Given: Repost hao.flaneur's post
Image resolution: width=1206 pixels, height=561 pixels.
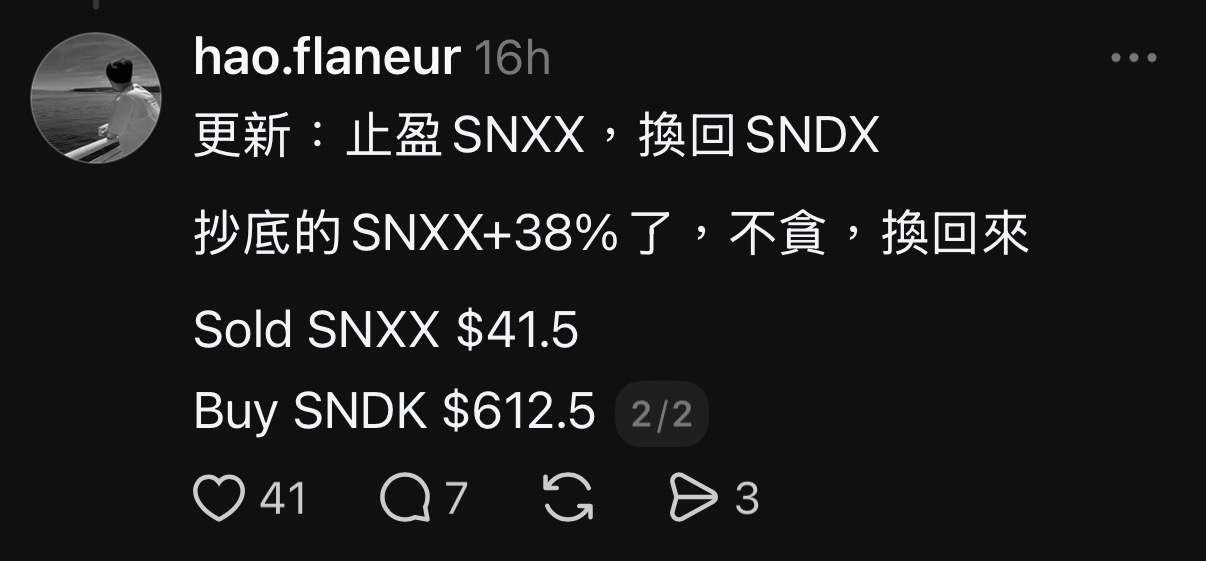Looking at the screenshot, I should click(568, 497).
